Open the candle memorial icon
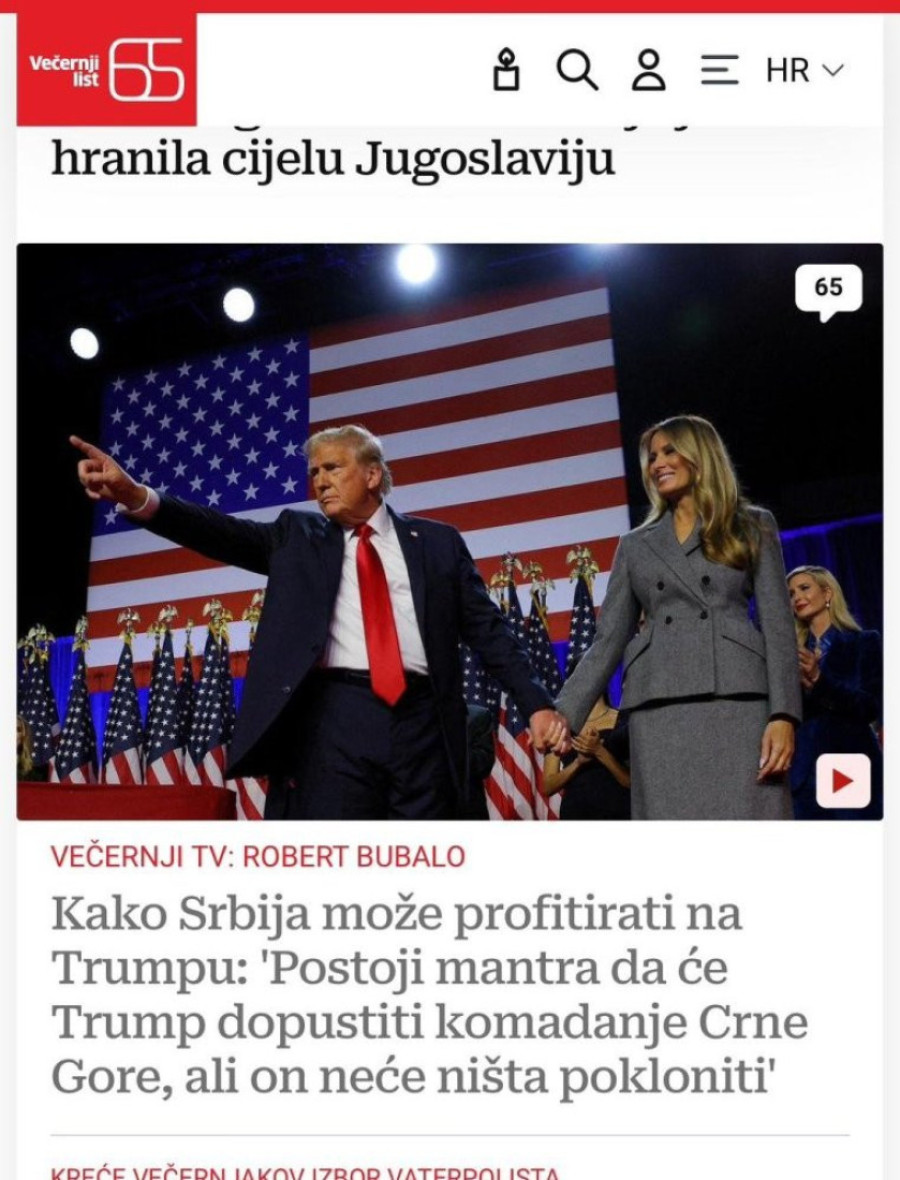 [508, 70]
